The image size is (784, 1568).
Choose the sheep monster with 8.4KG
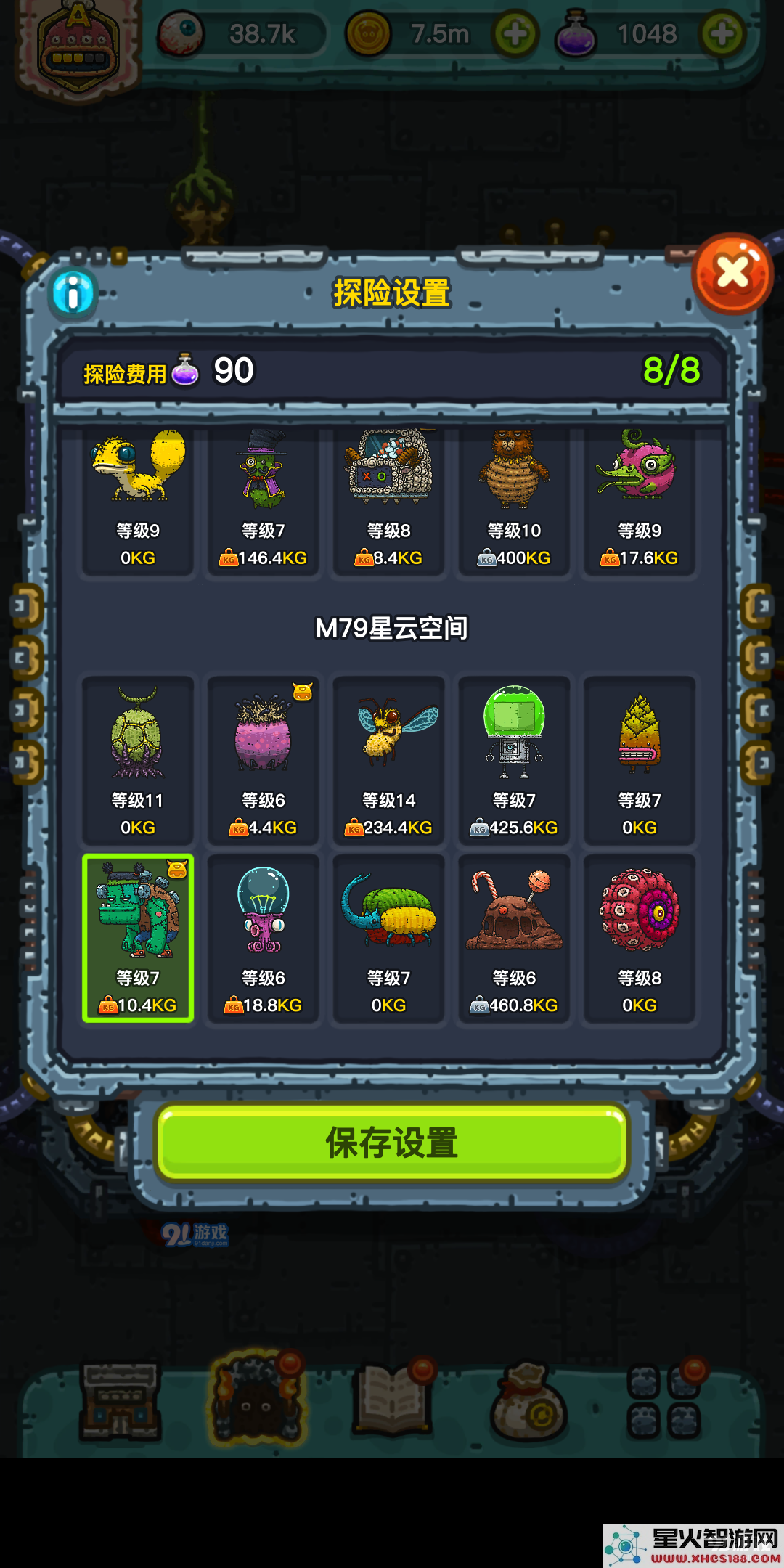point(388,501)
